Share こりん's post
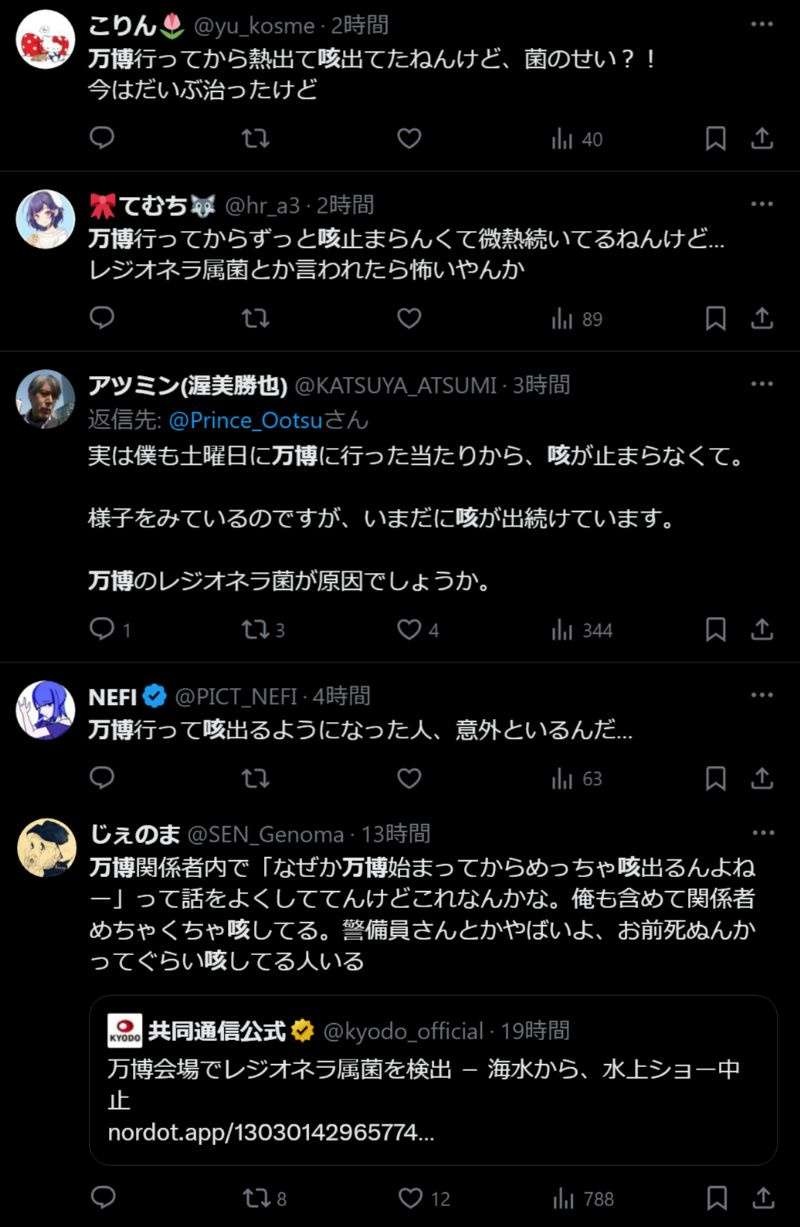The image size is (800, 1227). coord(762,139)
